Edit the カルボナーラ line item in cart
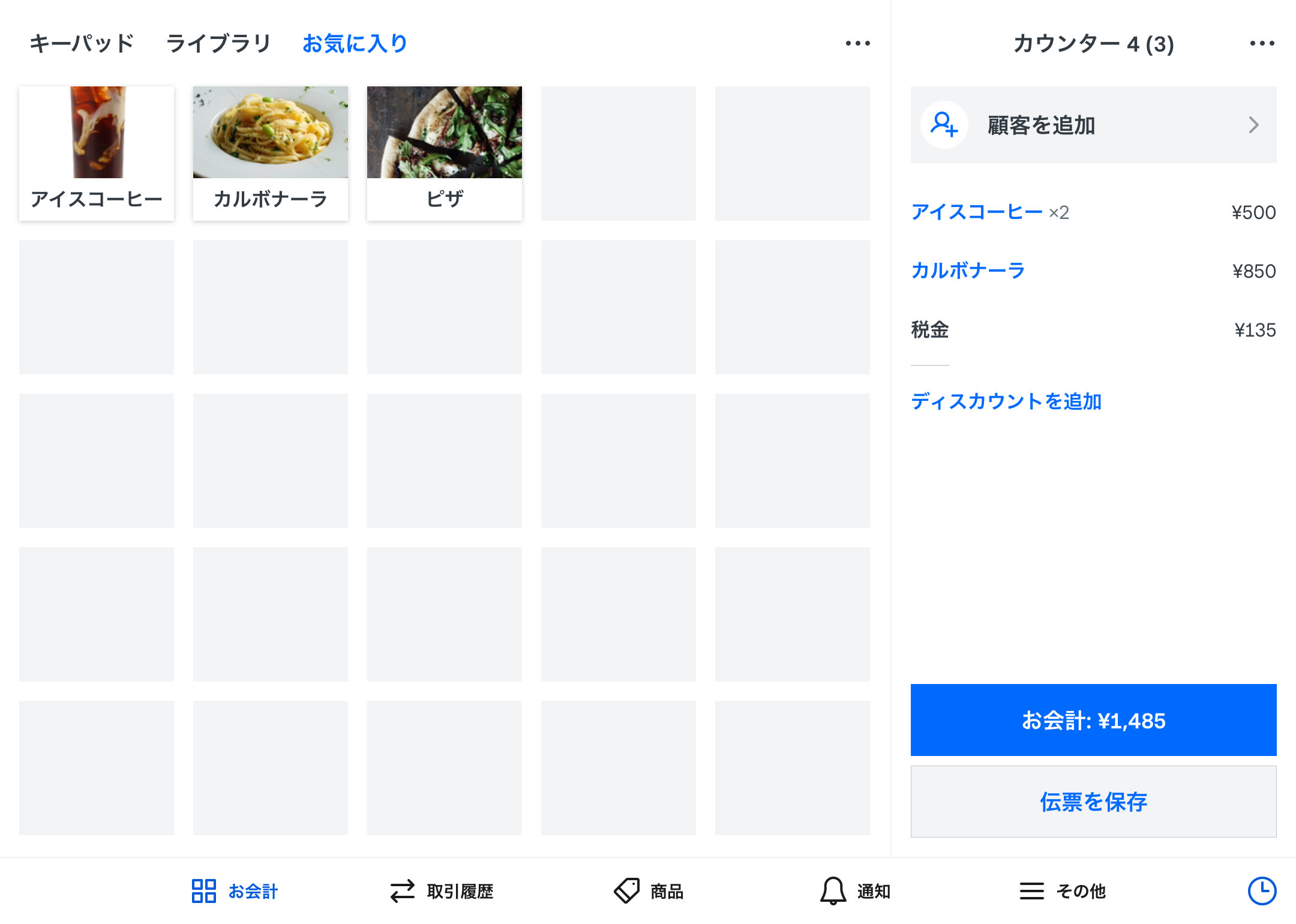Screen dimensions: 1296x924 pos(968,271)
